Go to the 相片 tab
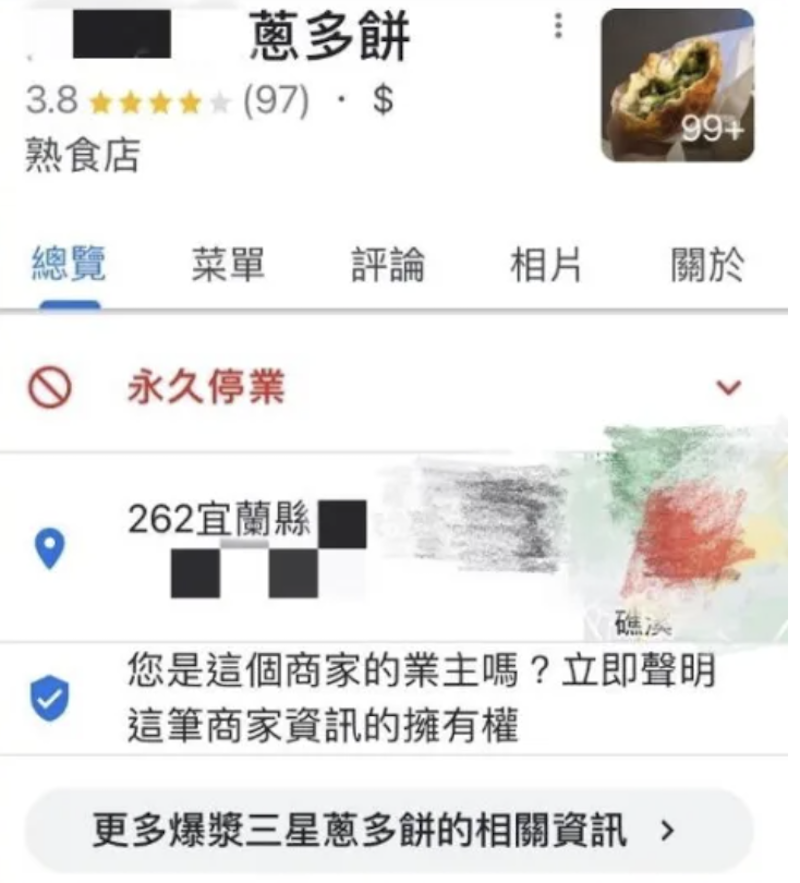Screen dimensions: 800x883 click(546, 265)
